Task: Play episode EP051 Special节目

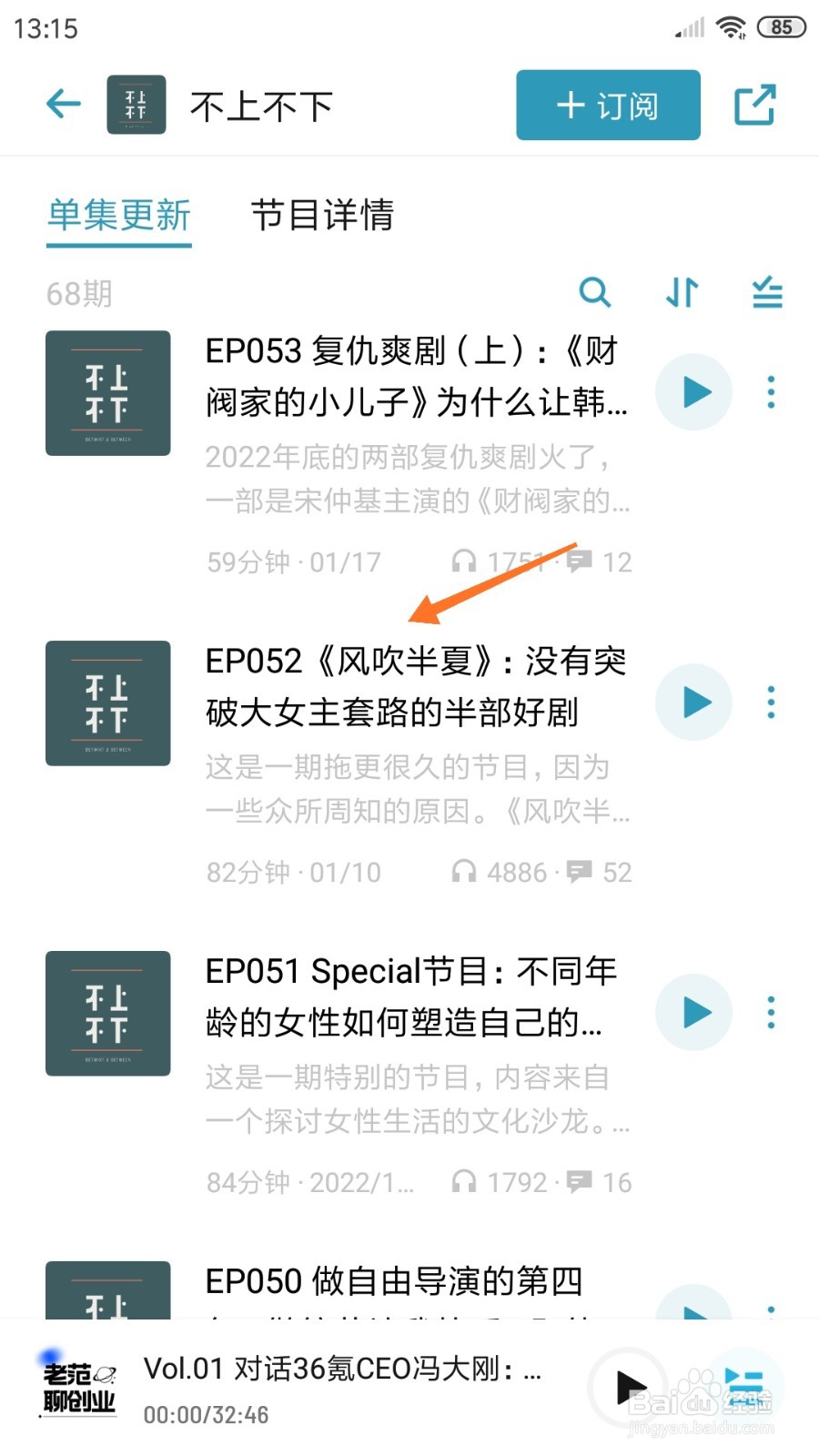Action: click(694, 1013)
